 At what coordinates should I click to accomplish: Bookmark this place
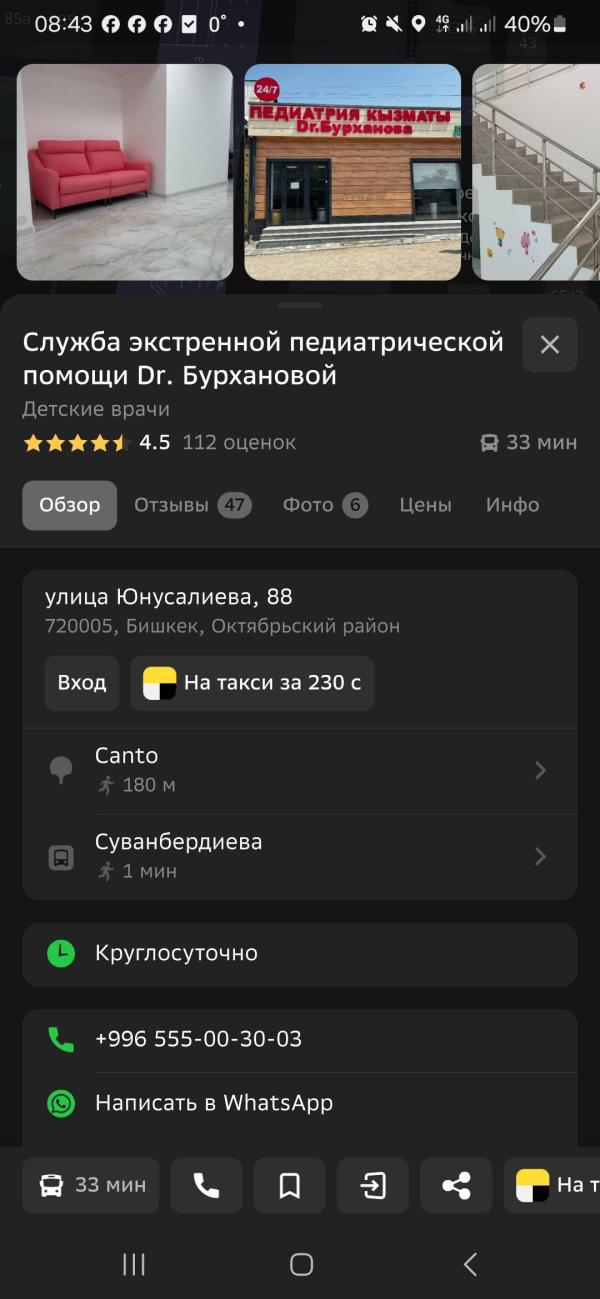point(289,1185)
